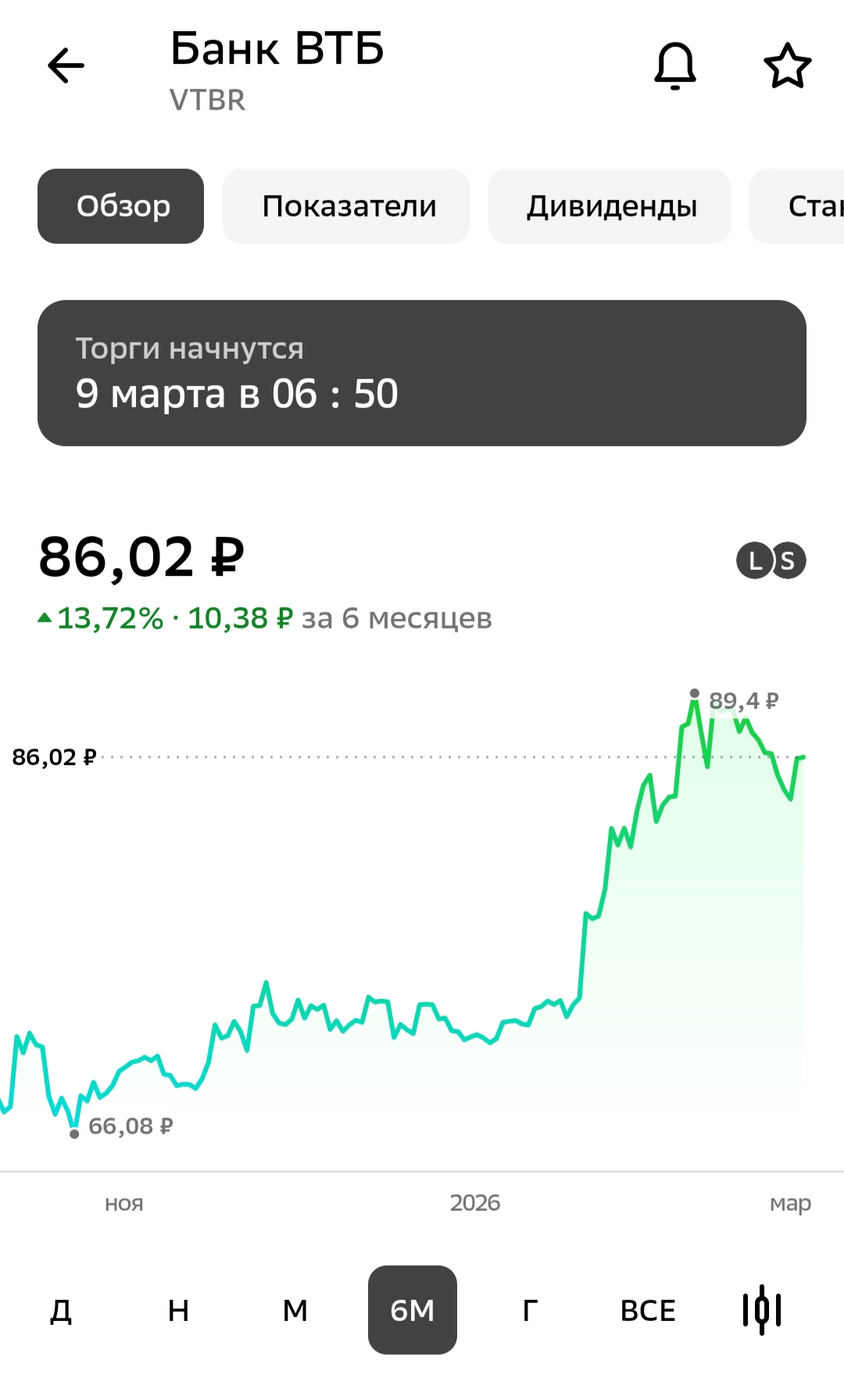844x1400 pixels.
Task: Tap the L S margin trading badge
Action: pyautogui.click(x=771, y=560)
